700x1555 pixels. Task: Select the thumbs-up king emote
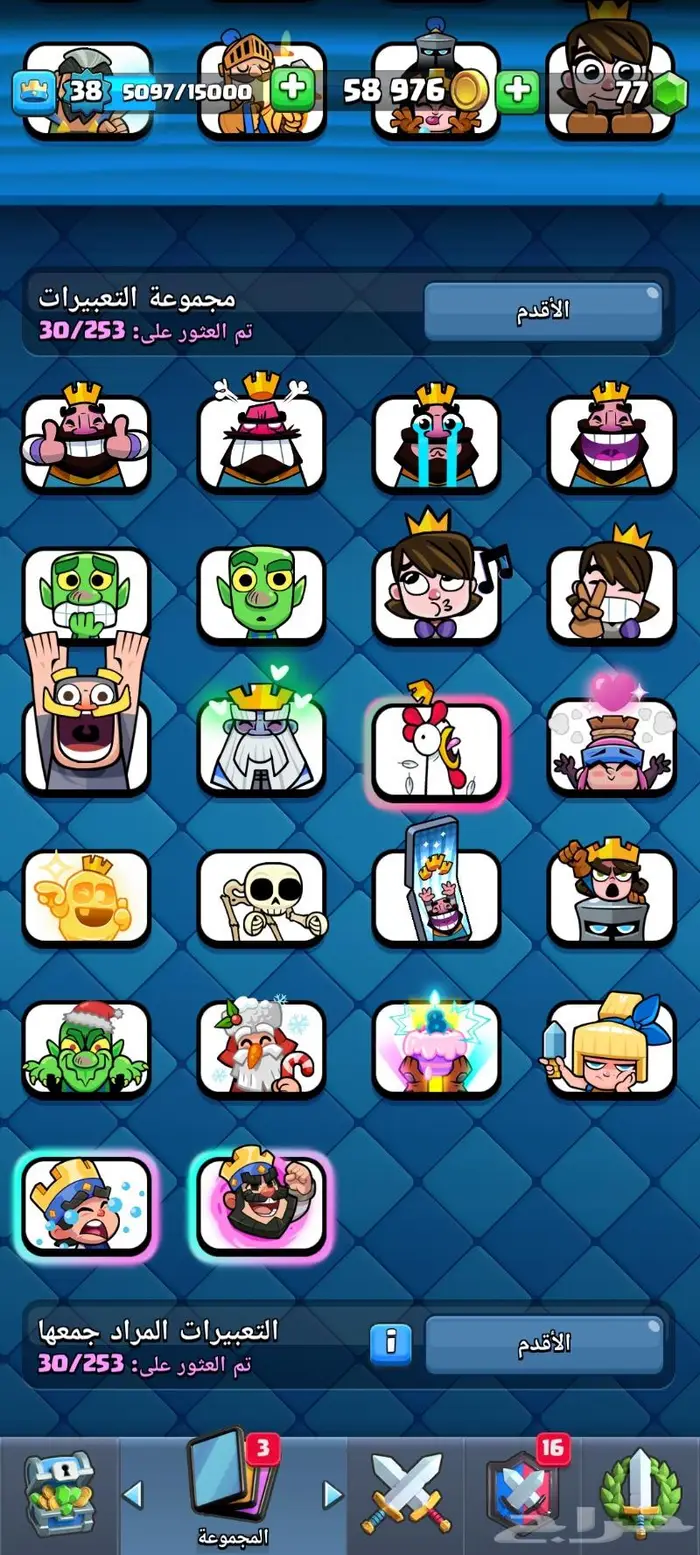[x=86, y=441]
